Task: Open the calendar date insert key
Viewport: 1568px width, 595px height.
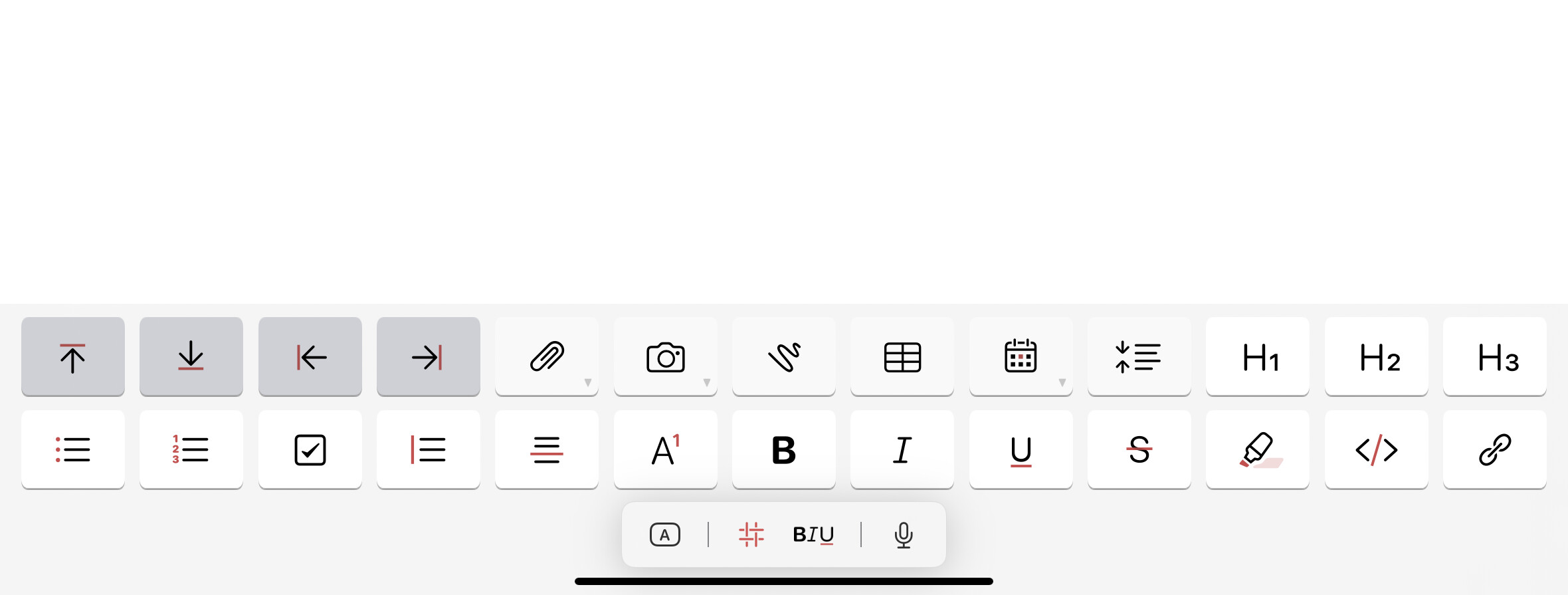Action: [1021, 356]
